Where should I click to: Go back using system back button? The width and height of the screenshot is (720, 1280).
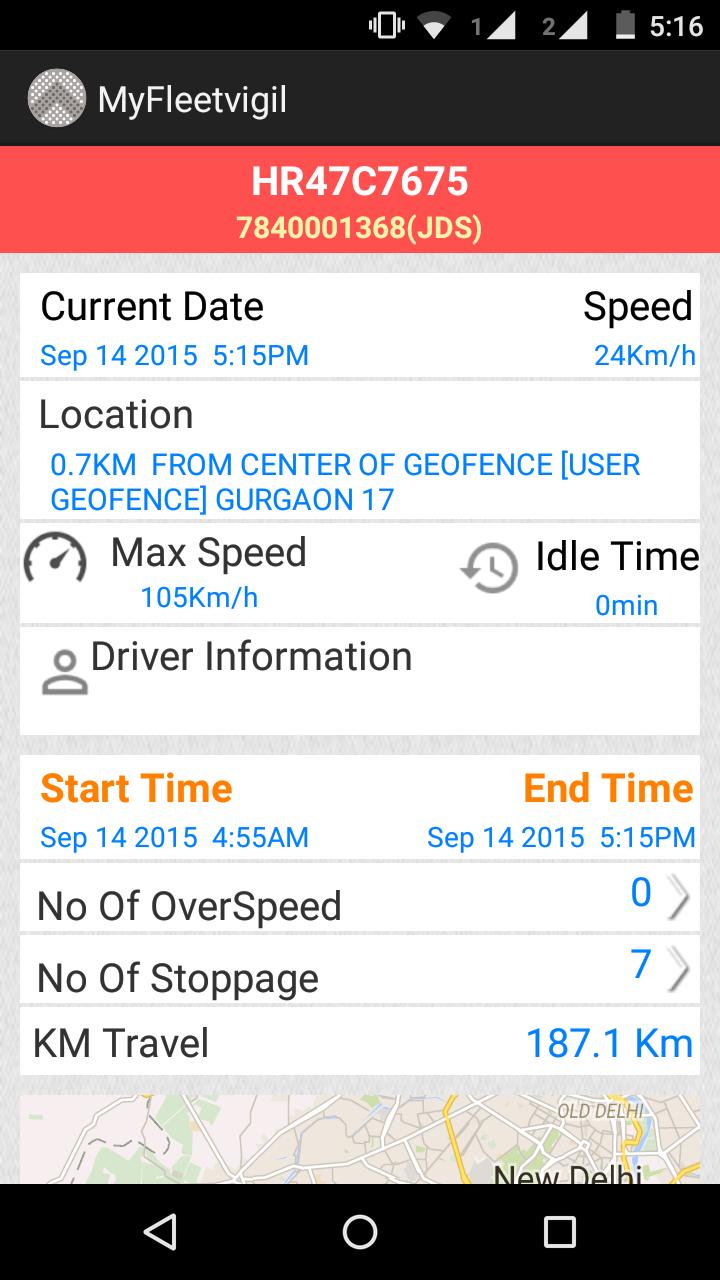pyautogui.click(x=160, y=1232)
